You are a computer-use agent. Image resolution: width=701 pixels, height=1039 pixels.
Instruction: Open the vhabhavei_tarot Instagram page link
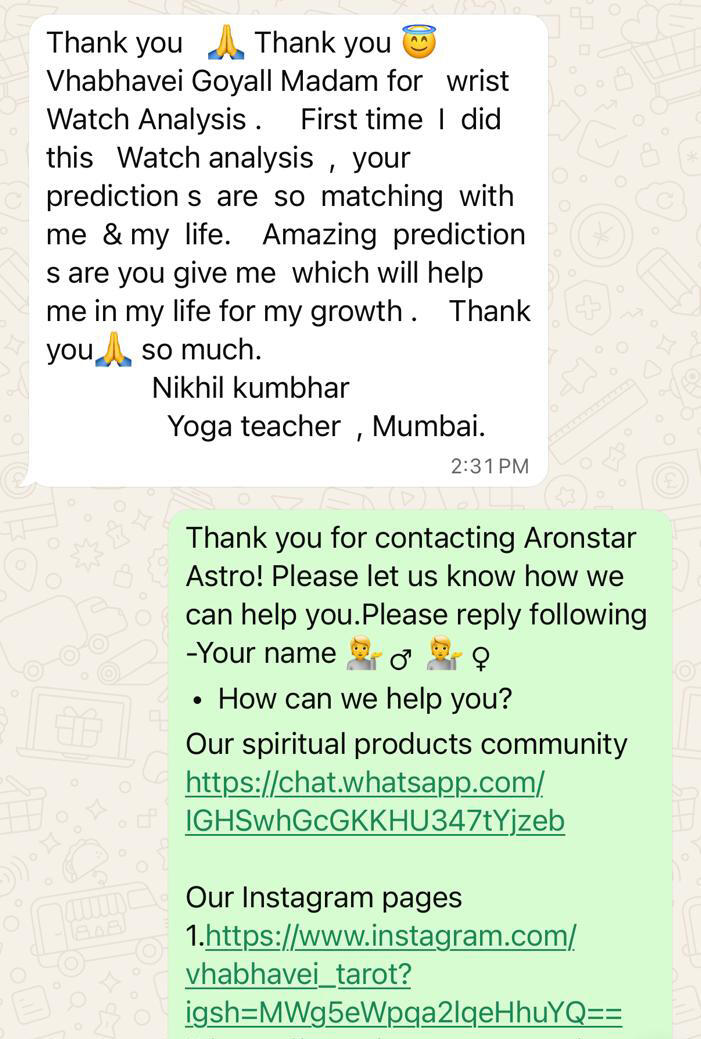pyautogui.click(x=390, y=936)
